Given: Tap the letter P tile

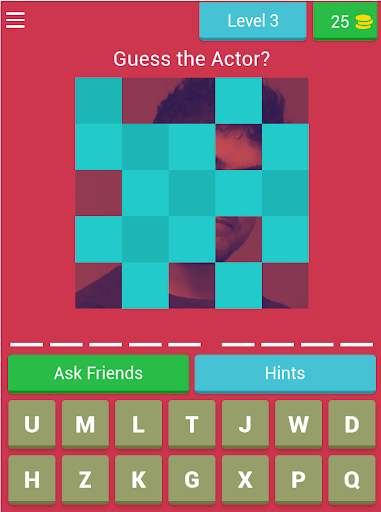Looking at the screenshot, I should (x=298, y=479).
